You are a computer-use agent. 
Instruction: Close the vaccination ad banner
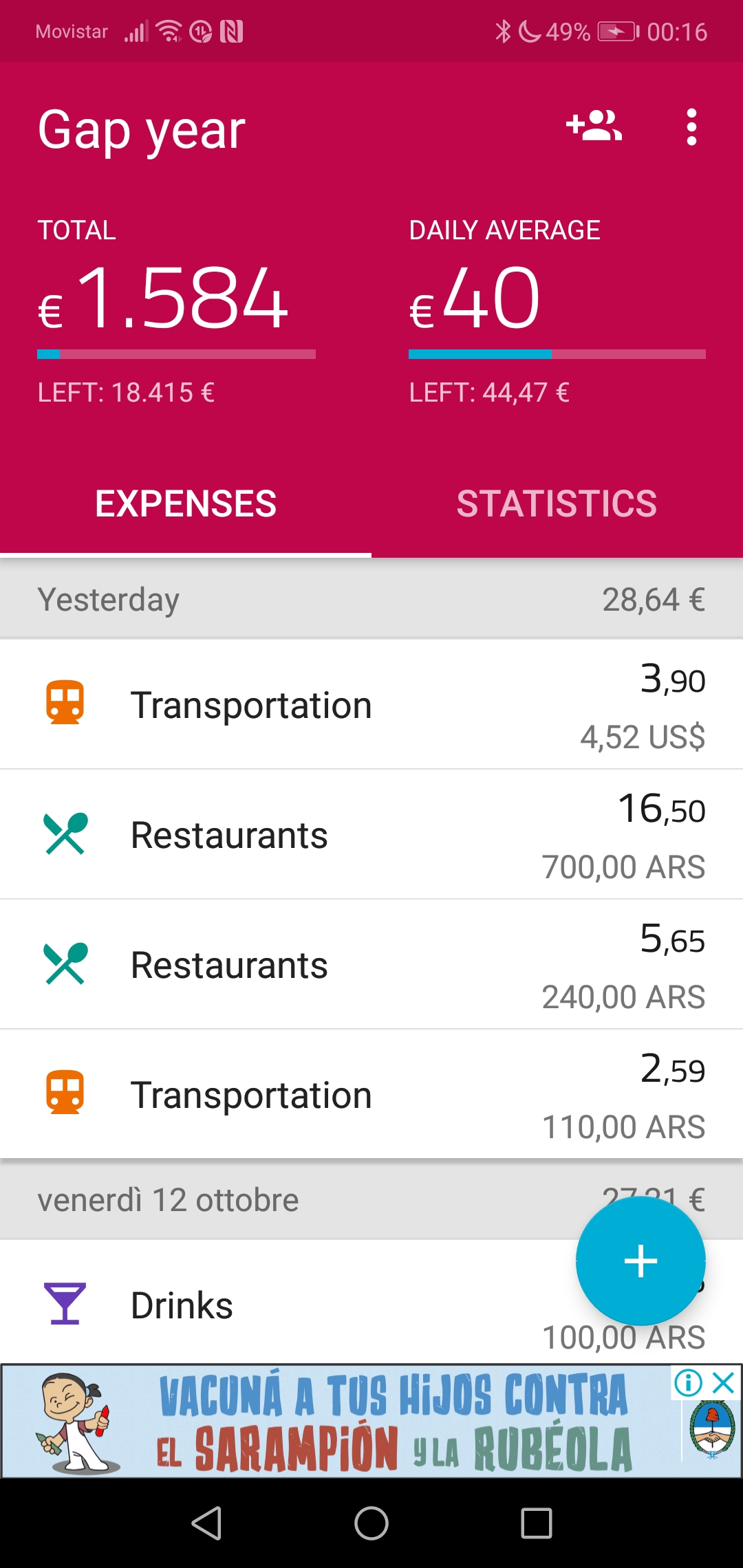coord(724,1382)
